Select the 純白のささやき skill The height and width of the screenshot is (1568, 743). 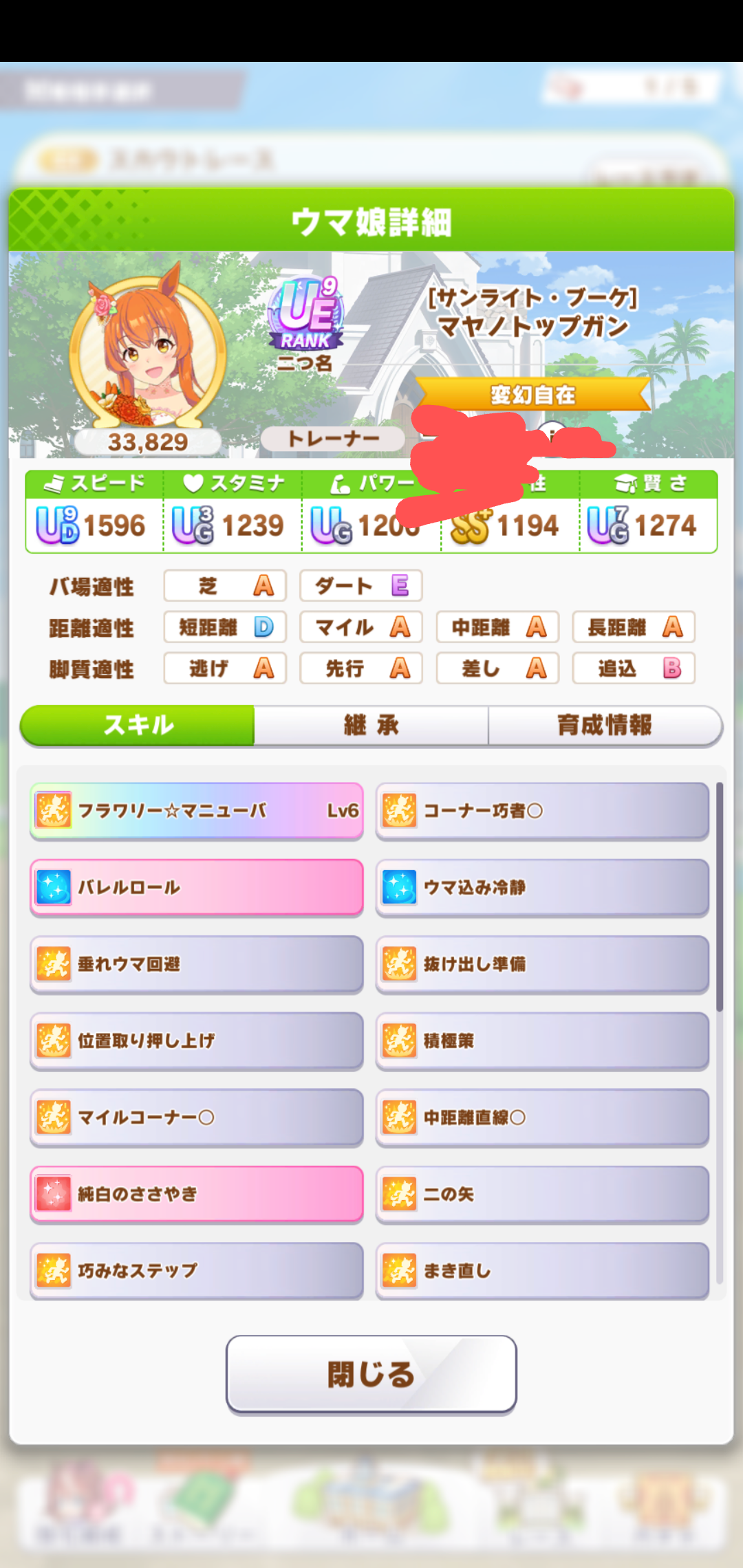(197, 1194)
